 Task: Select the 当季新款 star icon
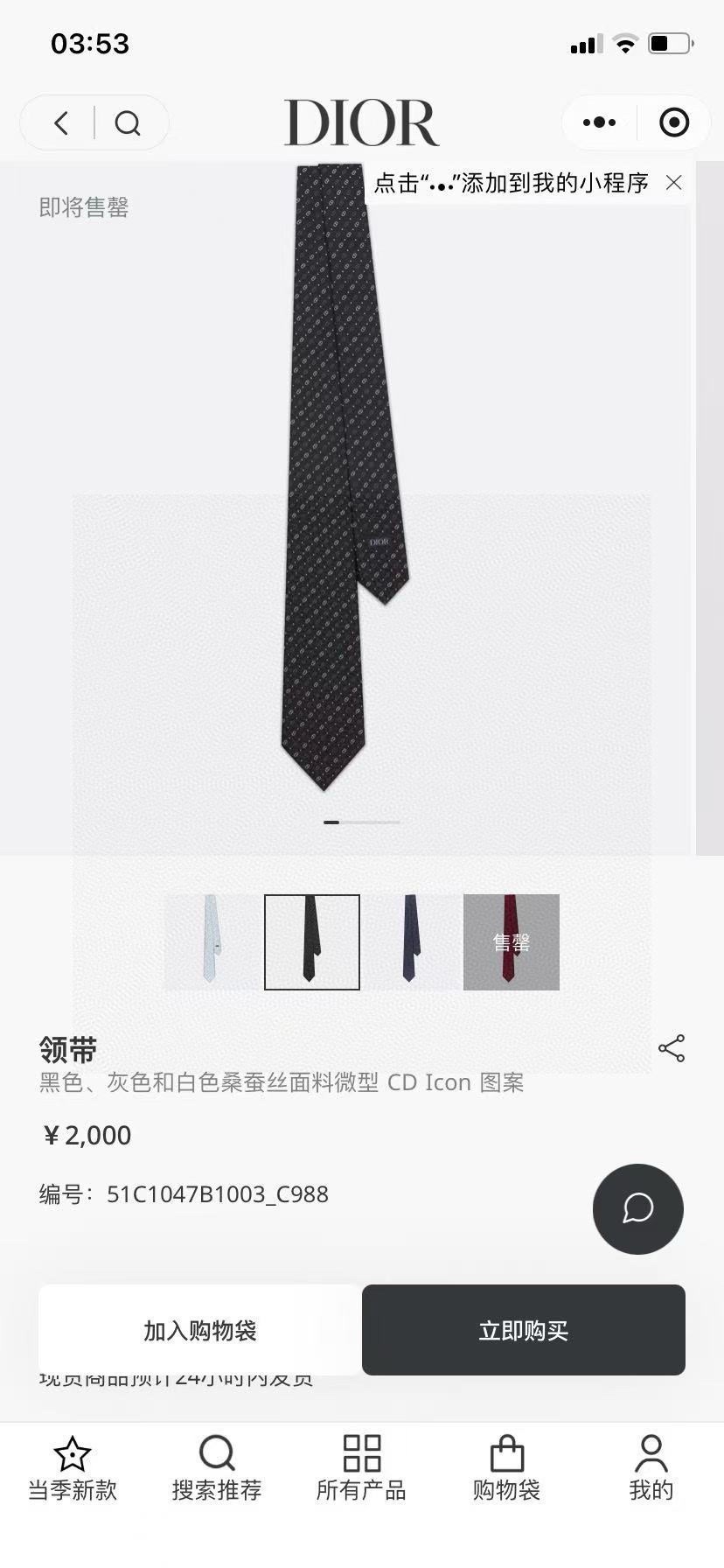click(x=72, y=1454)
